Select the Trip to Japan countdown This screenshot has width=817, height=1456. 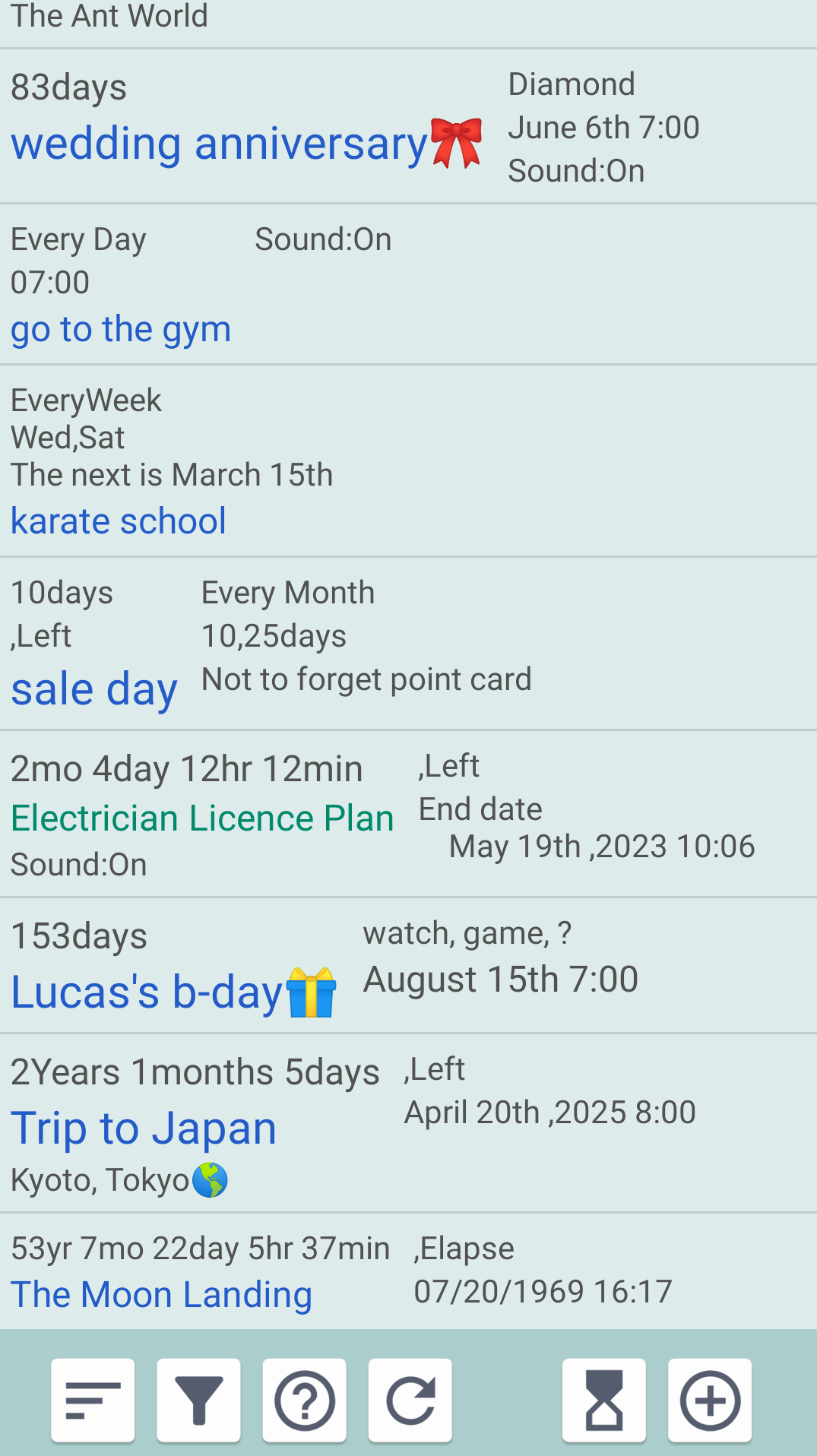click(144, 1128)
